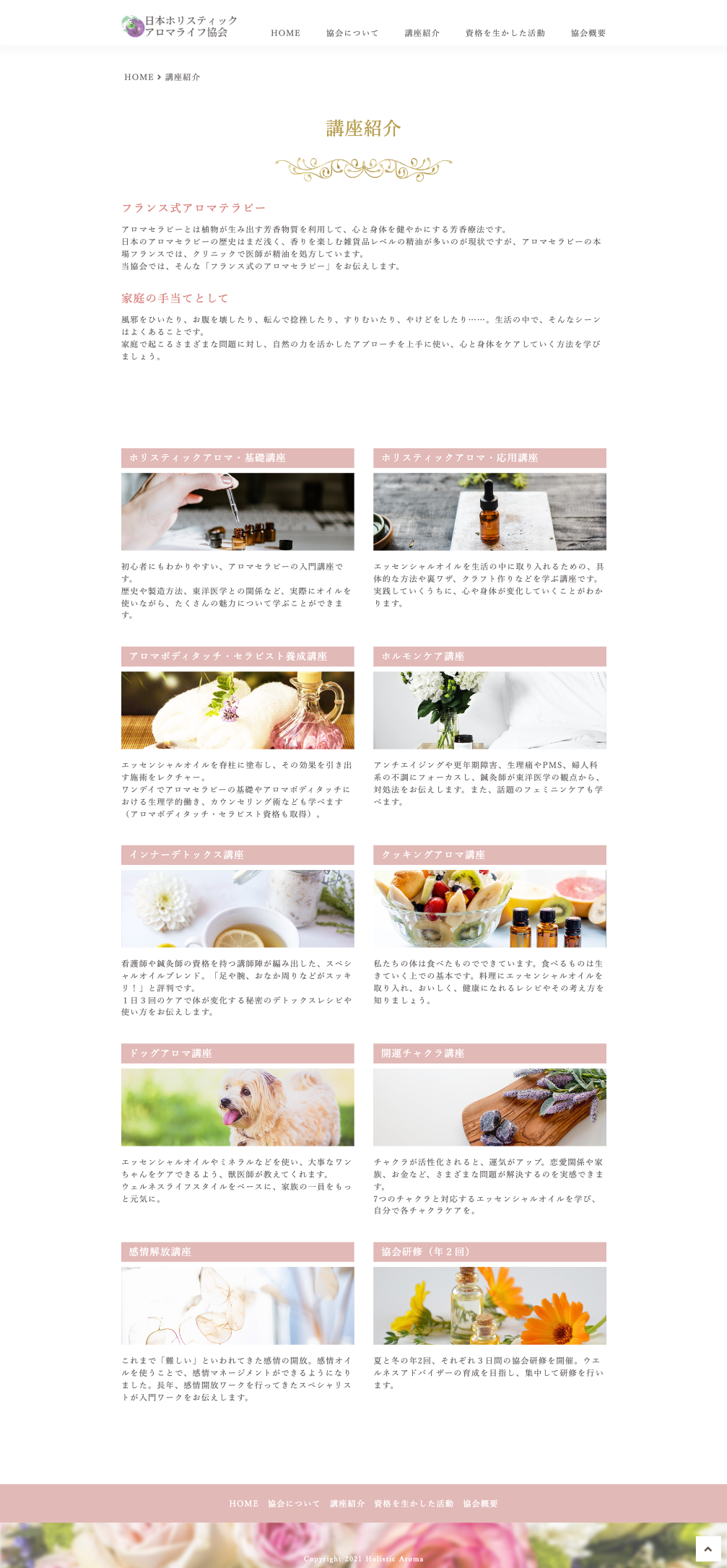Open the ホリスティックアロマ・応用講座 course card
This screenshot has height=1568, width=727.
(x=489, y=511)
